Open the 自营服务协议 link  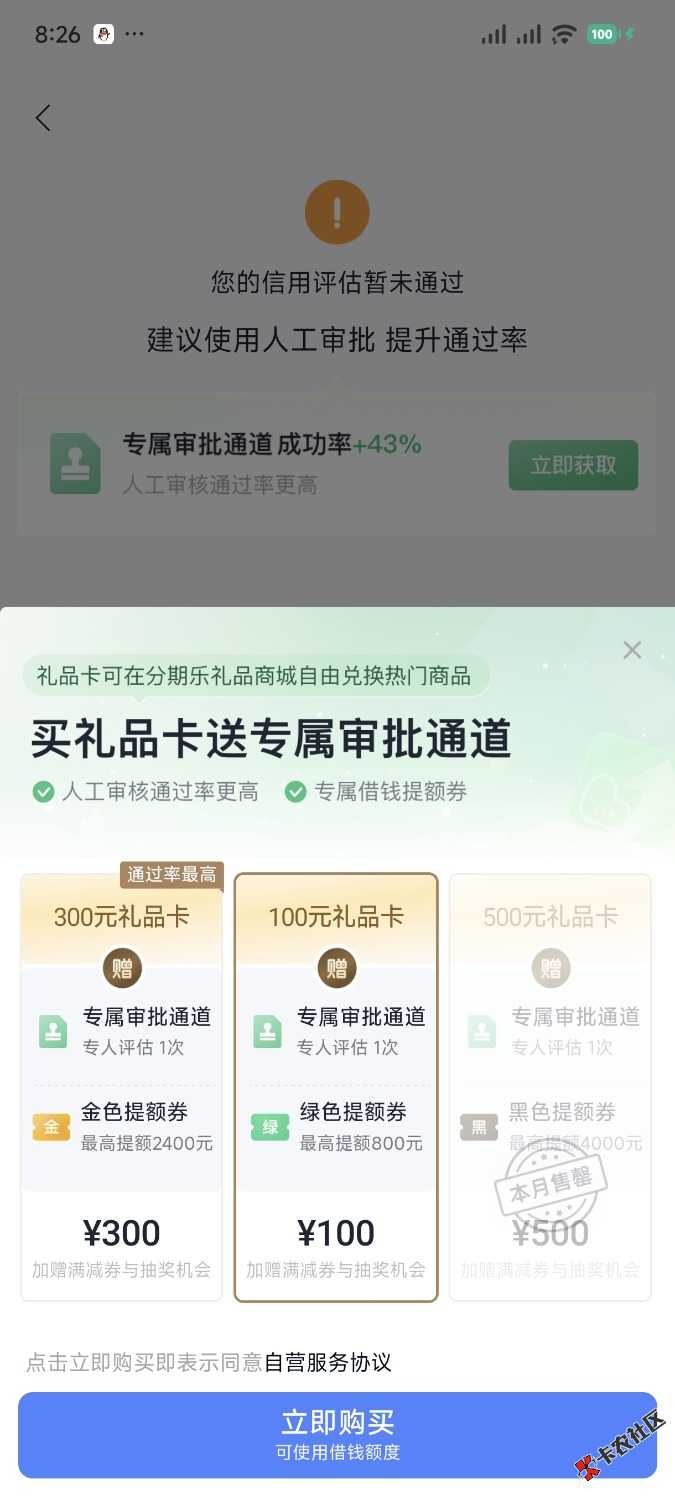tap(328, 1362)
